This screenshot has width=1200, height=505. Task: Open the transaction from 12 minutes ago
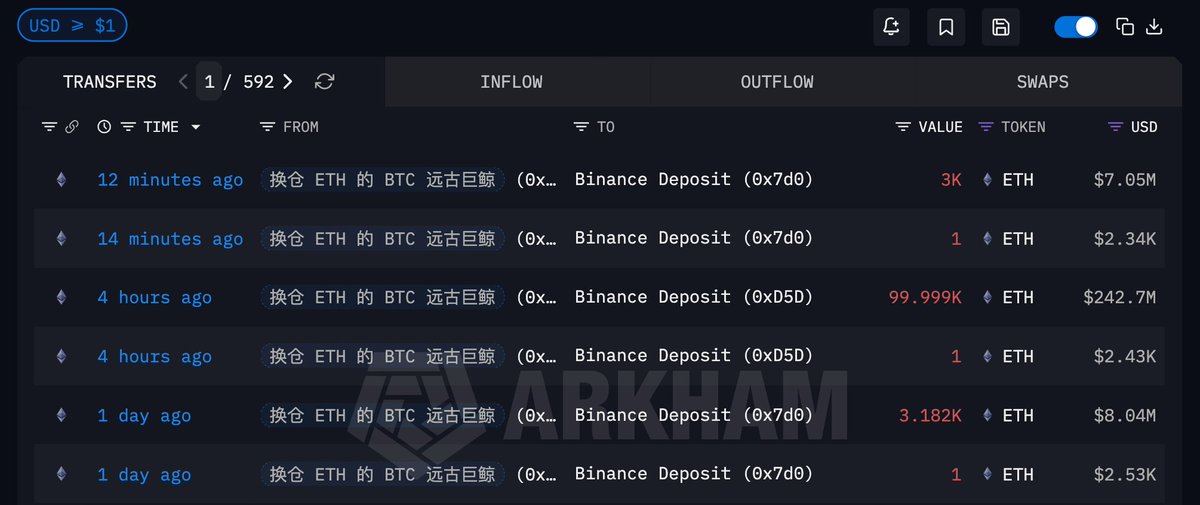(170, 180)
